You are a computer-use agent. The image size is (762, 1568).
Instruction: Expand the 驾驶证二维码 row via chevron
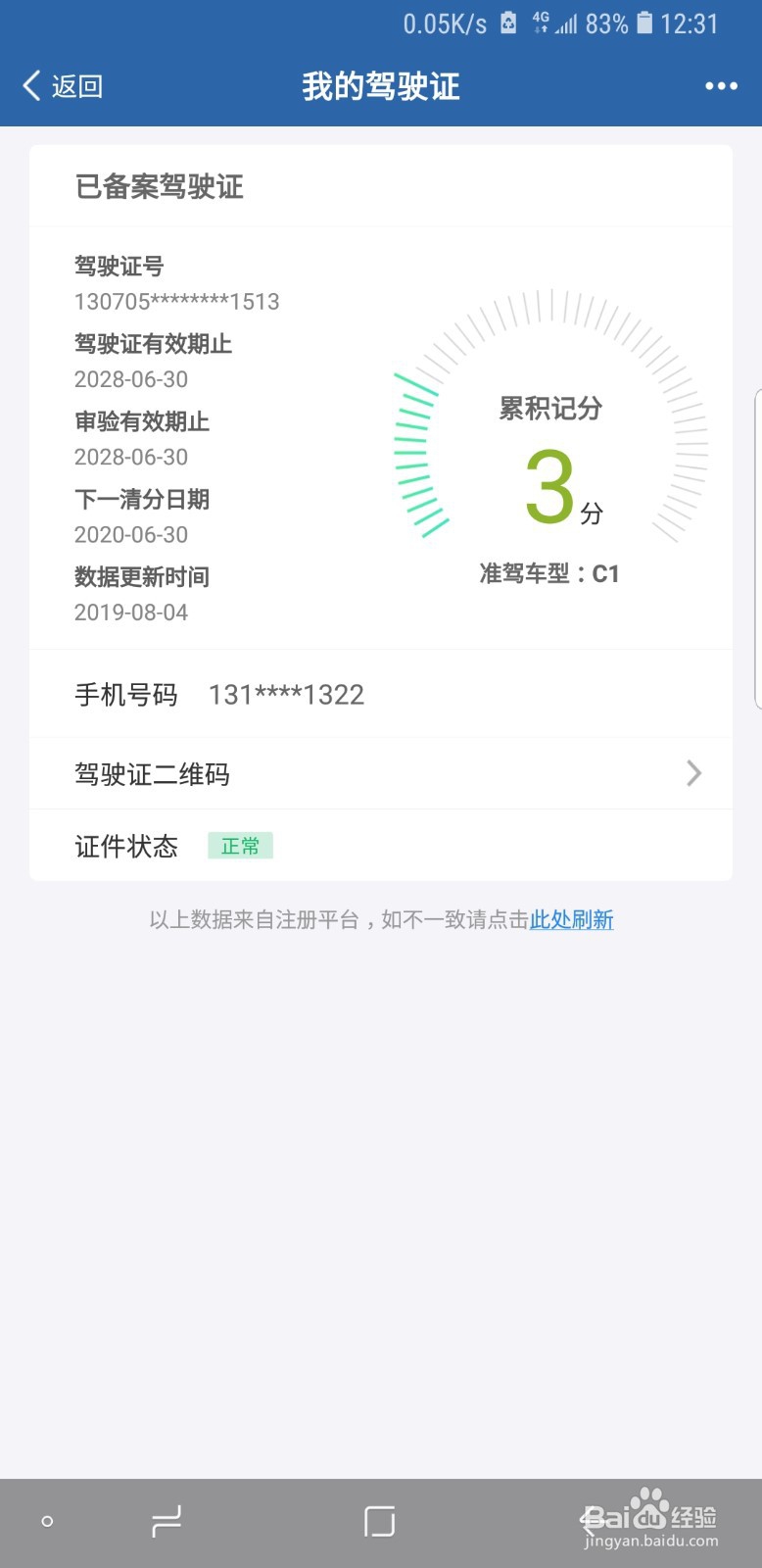click(693, 773)
